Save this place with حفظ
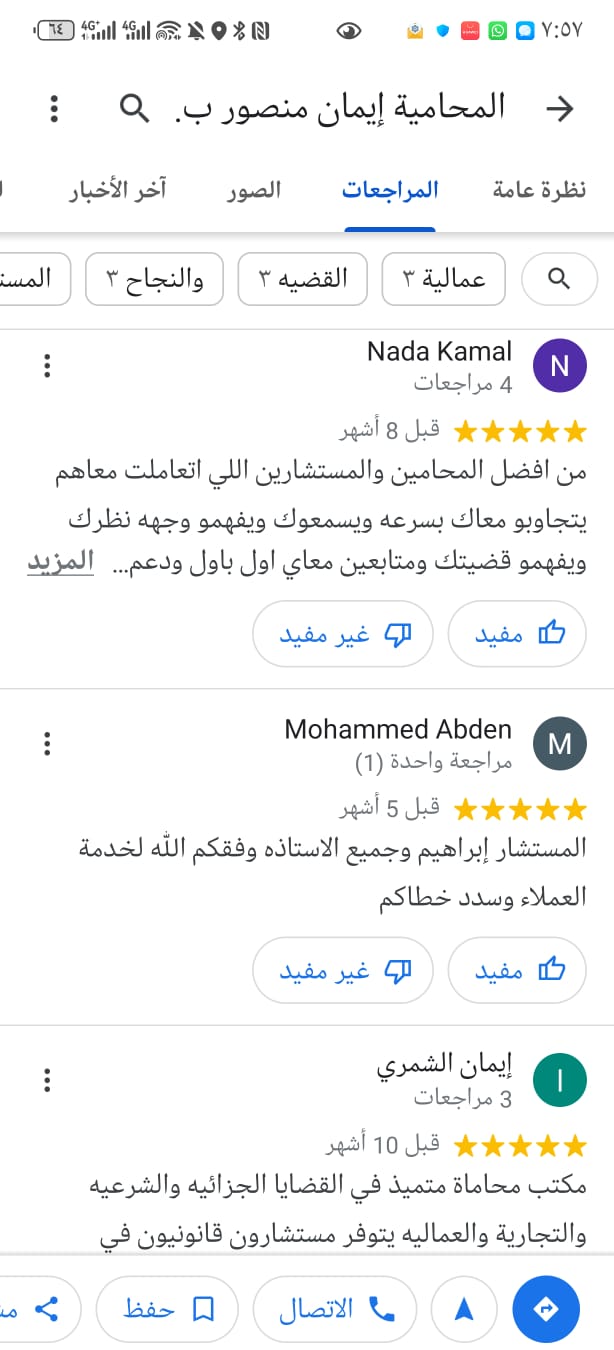Screen dimensions: 614x1350 point(168,1308)
